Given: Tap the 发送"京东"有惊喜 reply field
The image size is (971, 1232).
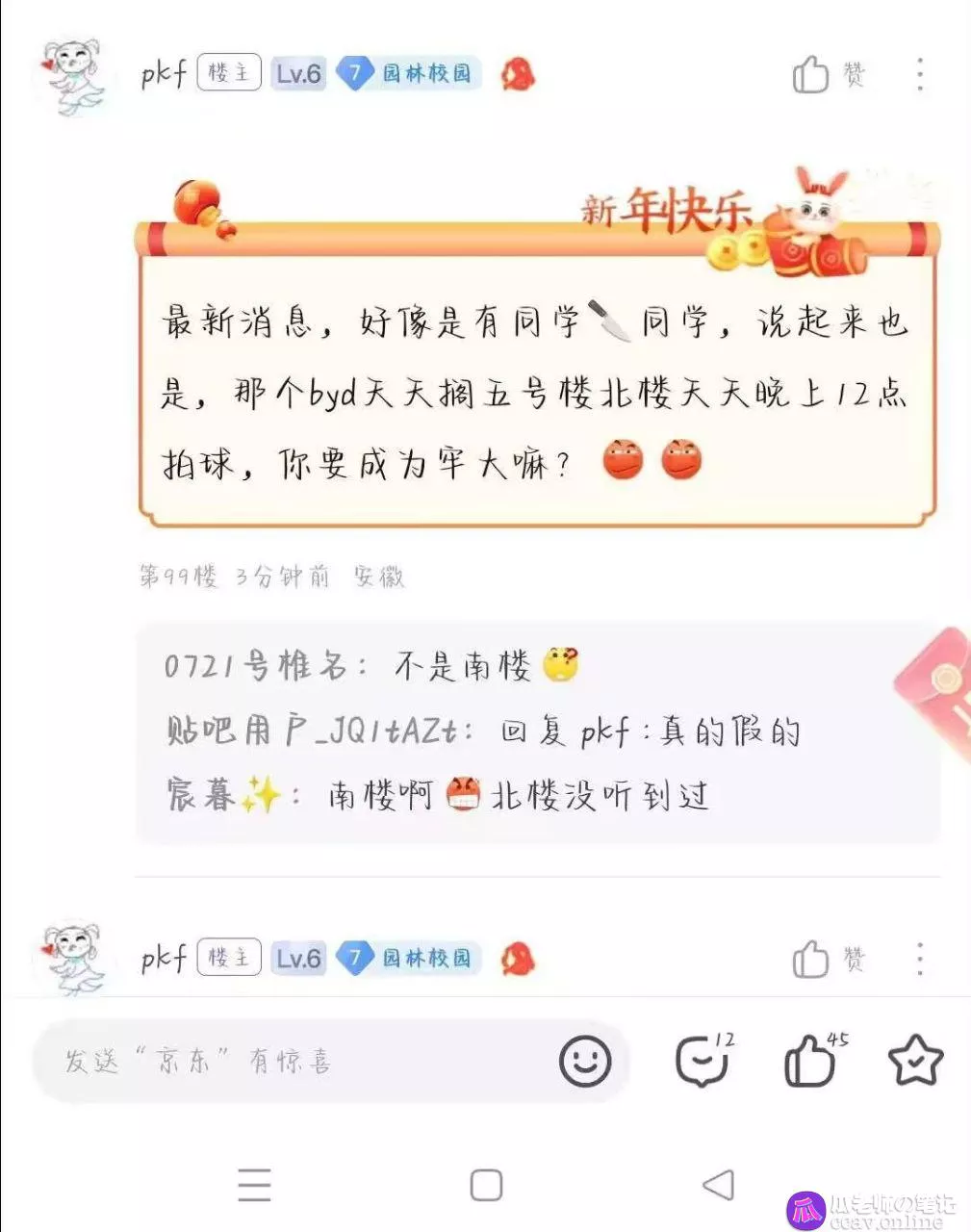Looking at the screenshot, I should (x=289, y=1061).
